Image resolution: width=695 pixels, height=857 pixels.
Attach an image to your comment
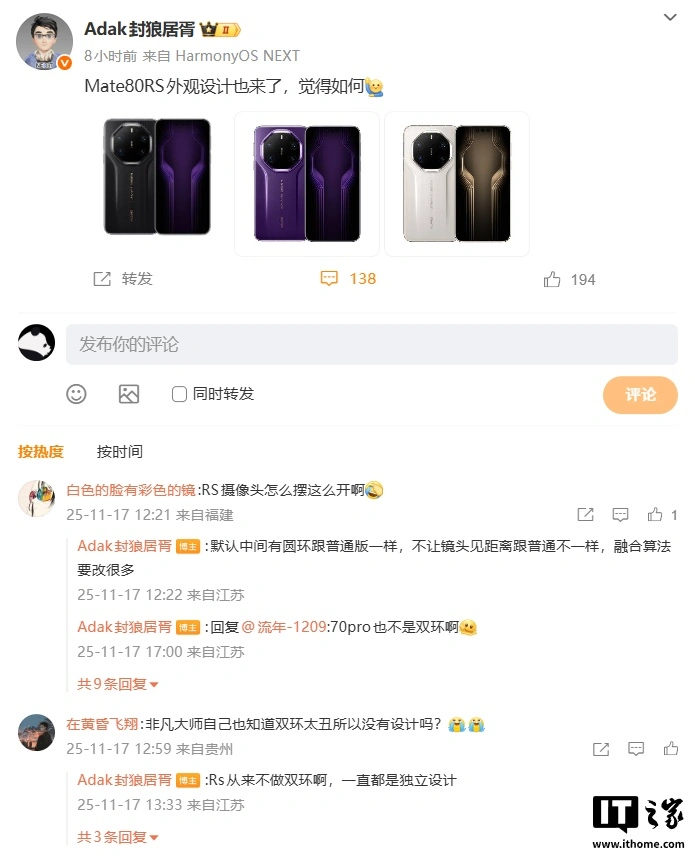pos(129,394)
